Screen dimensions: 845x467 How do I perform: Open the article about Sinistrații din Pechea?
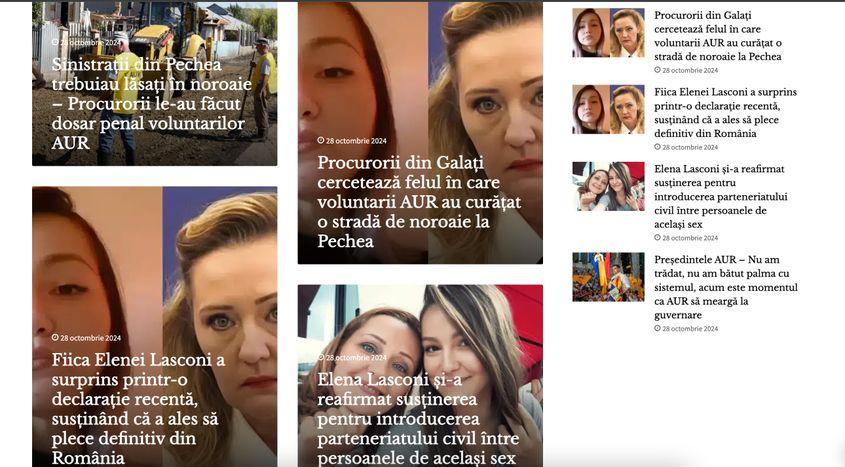coord(148,104)
